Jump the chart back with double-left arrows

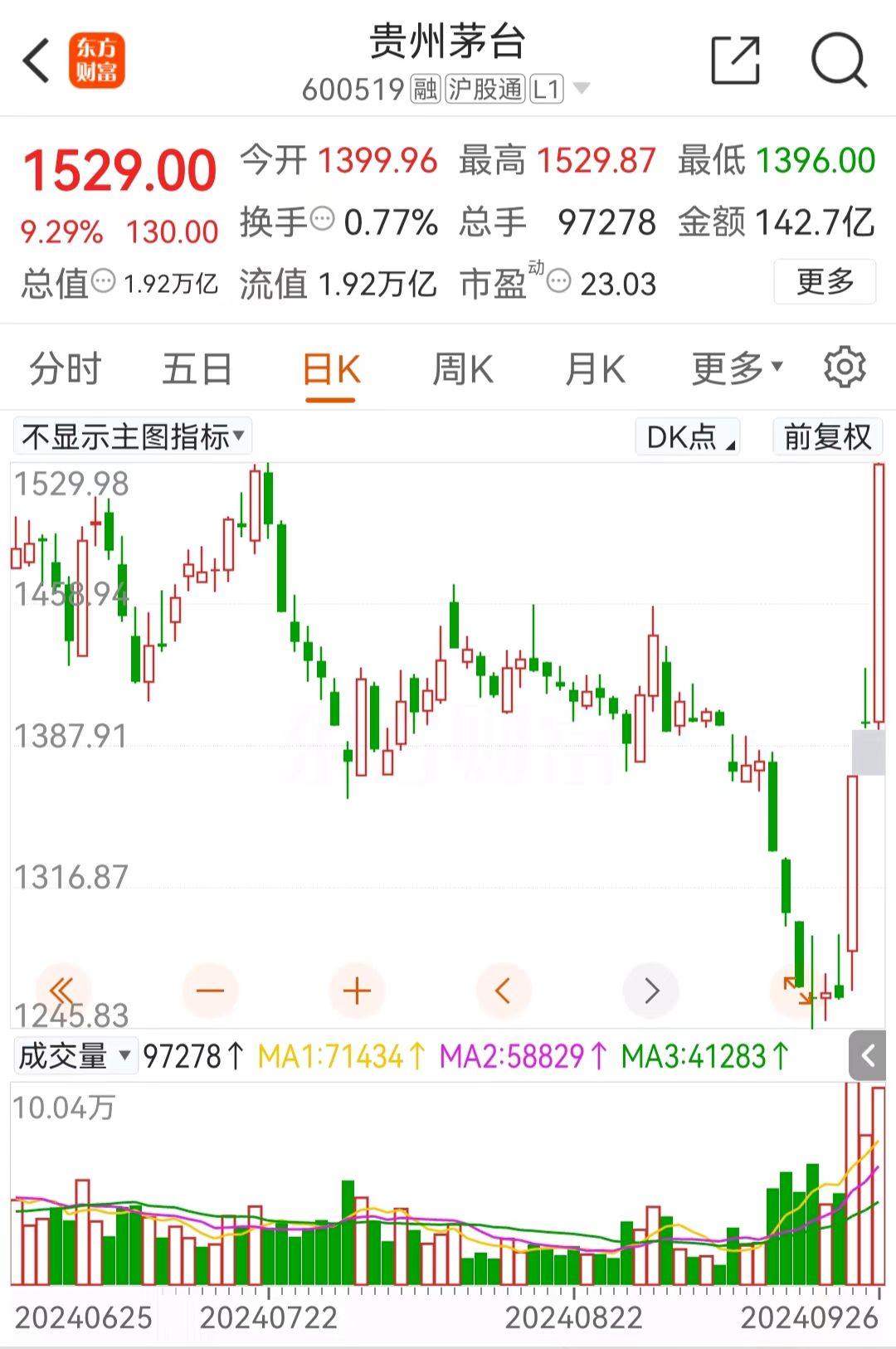click(x=63, y=991)
